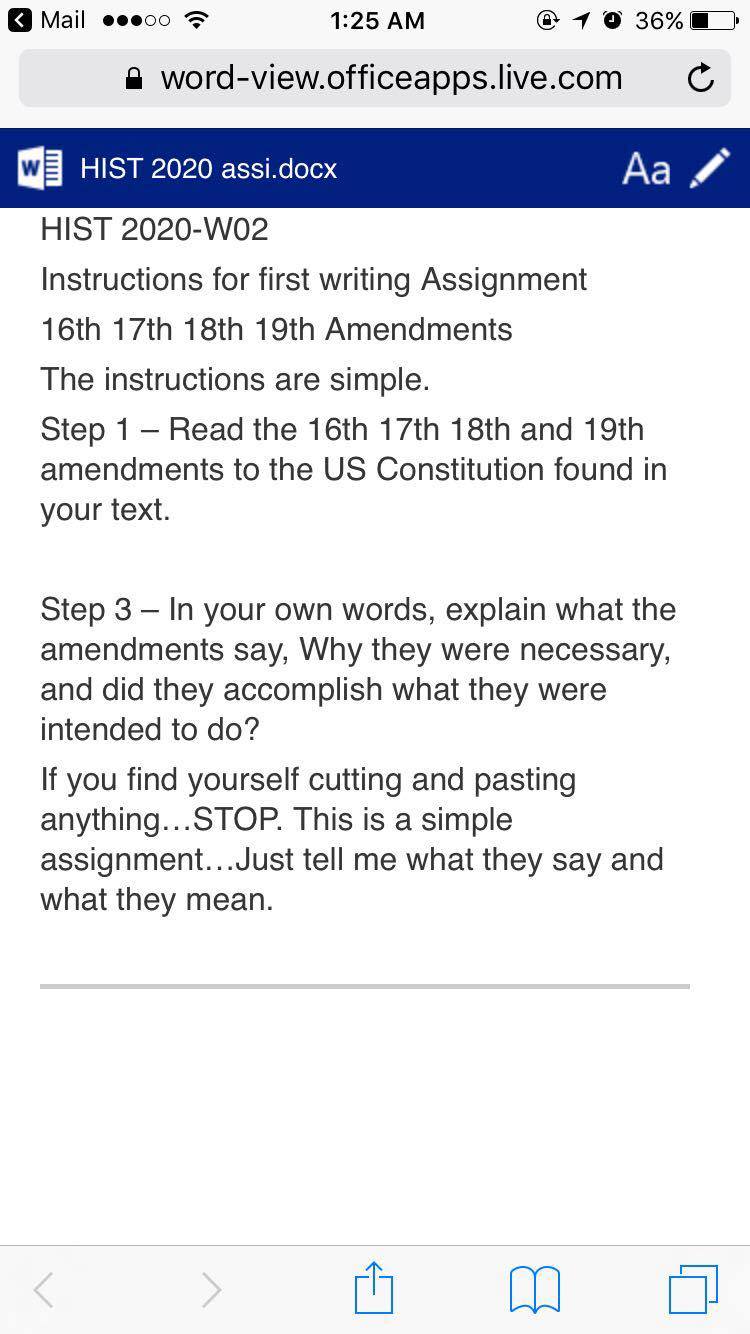The width and height of the screenshot is (750, 1334).
Task: Open the Safari share sheet
Action: [x=374, y=1288]
